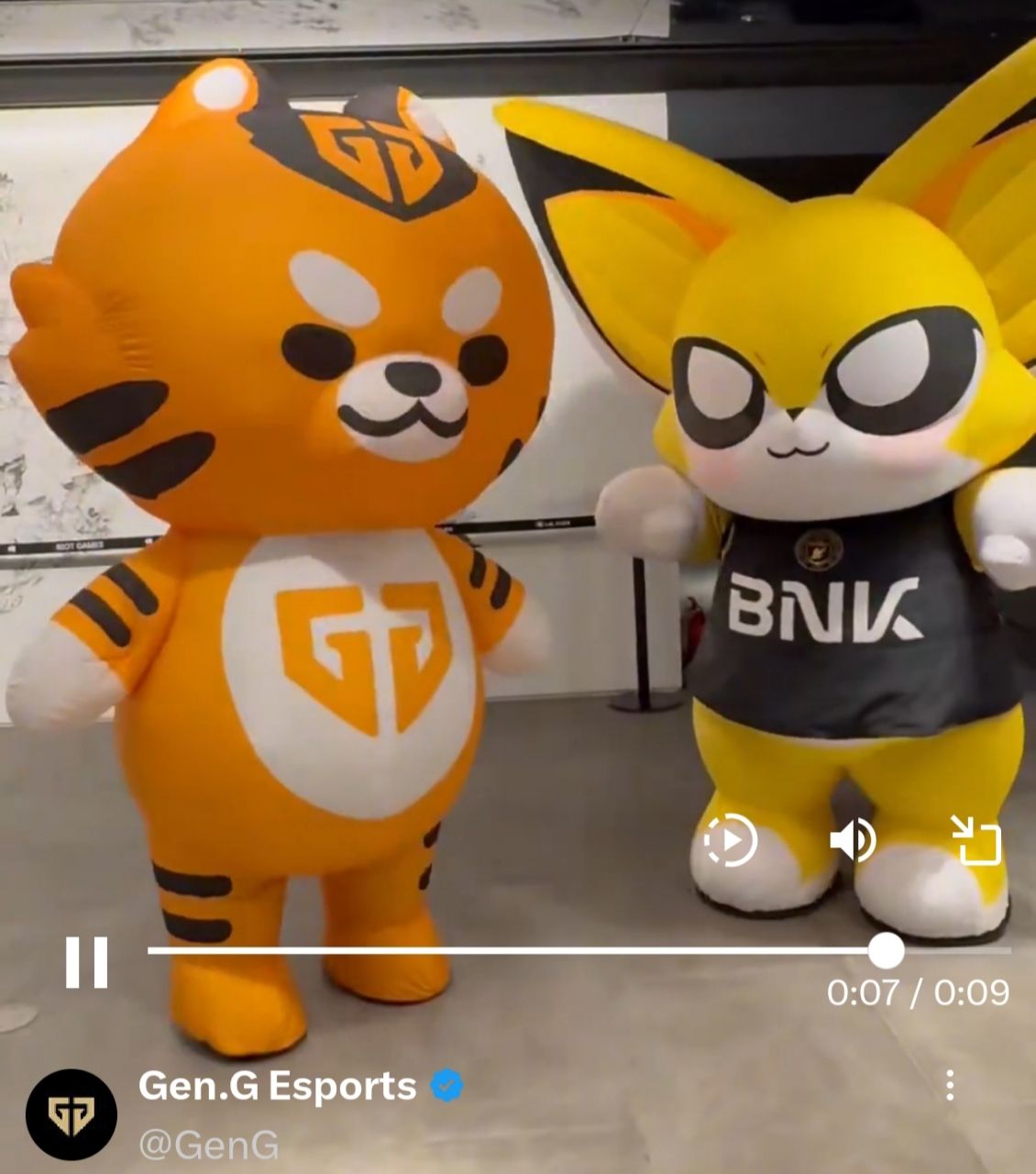Open playback speed options
This screenshot has width=1036, height=1174.
point(730,840)
